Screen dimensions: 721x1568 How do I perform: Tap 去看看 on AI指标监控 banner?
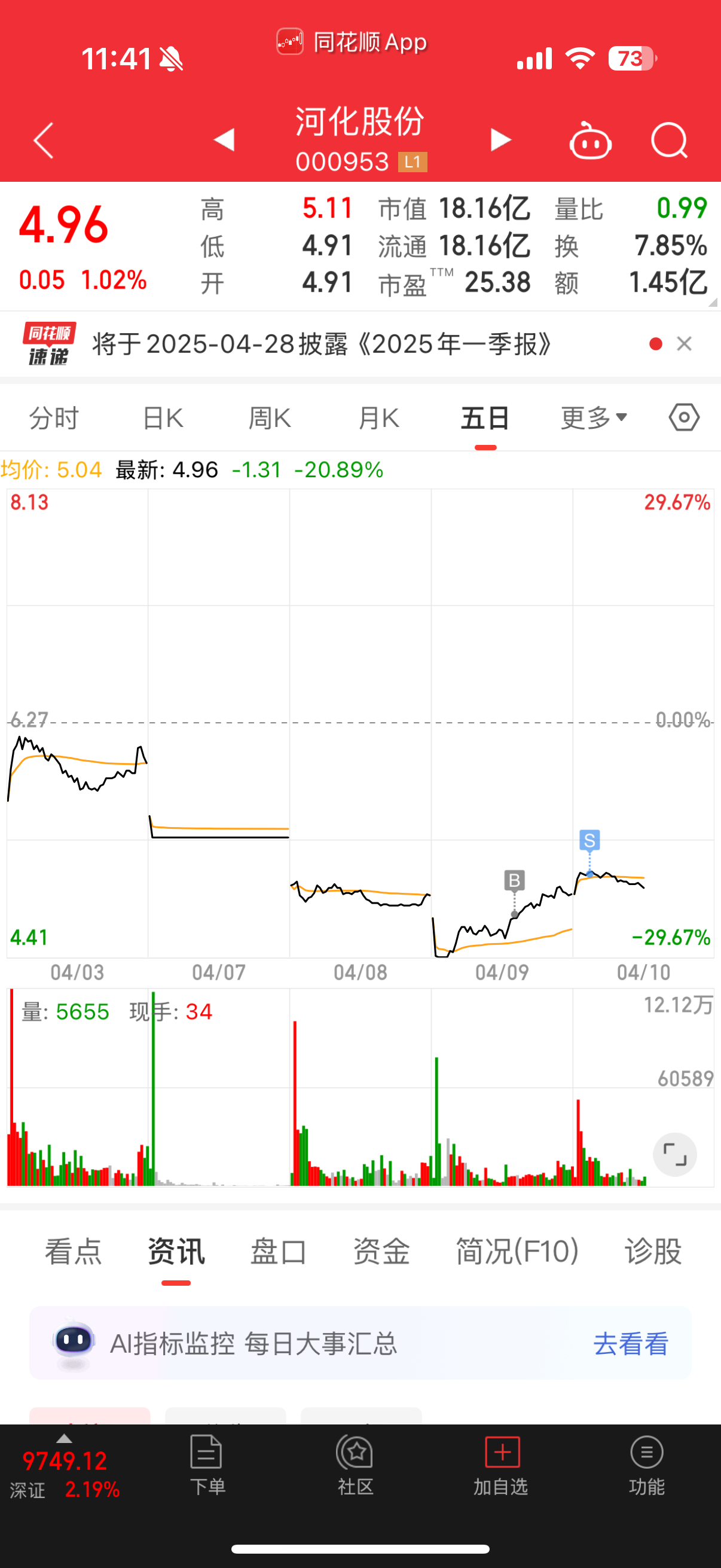631,1343
